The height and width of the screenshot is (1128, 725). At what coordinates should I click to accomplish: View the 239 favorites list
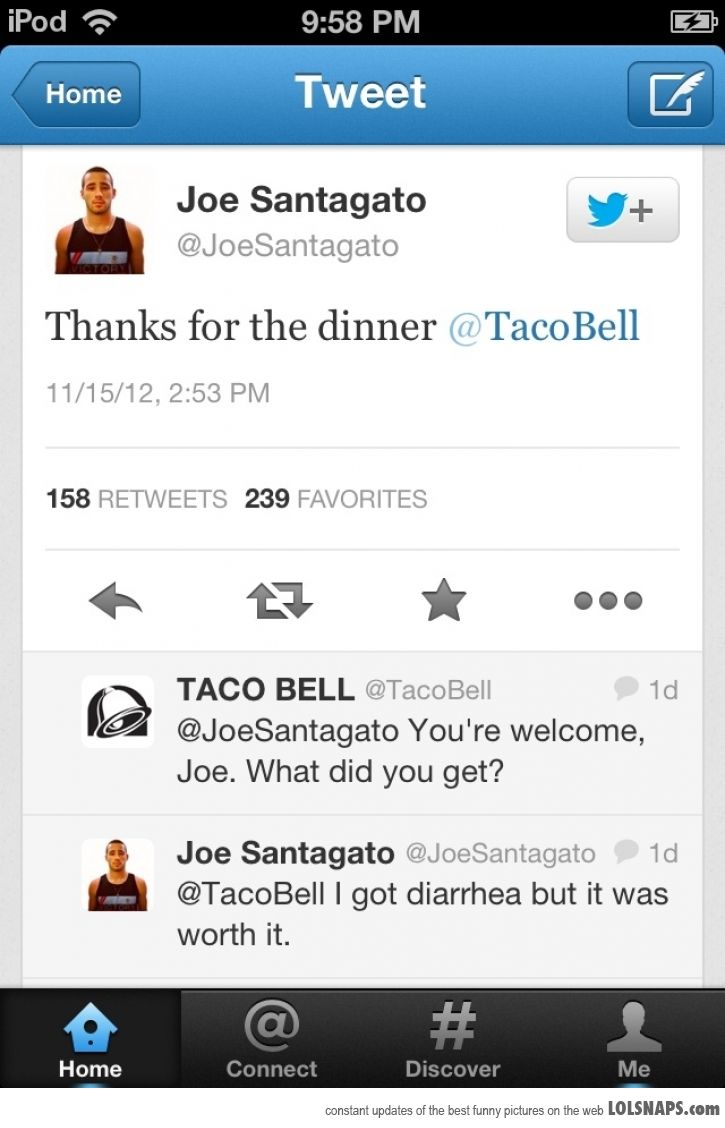pyautogui.click(x=336, y=498)
